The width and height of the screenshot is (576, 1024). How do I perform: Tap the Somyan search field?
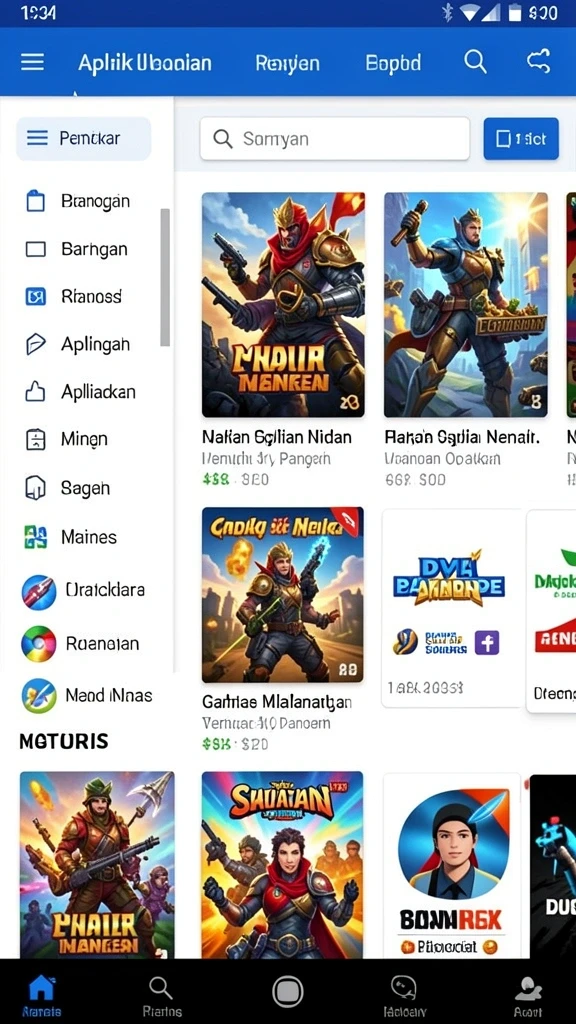(334, 138)
